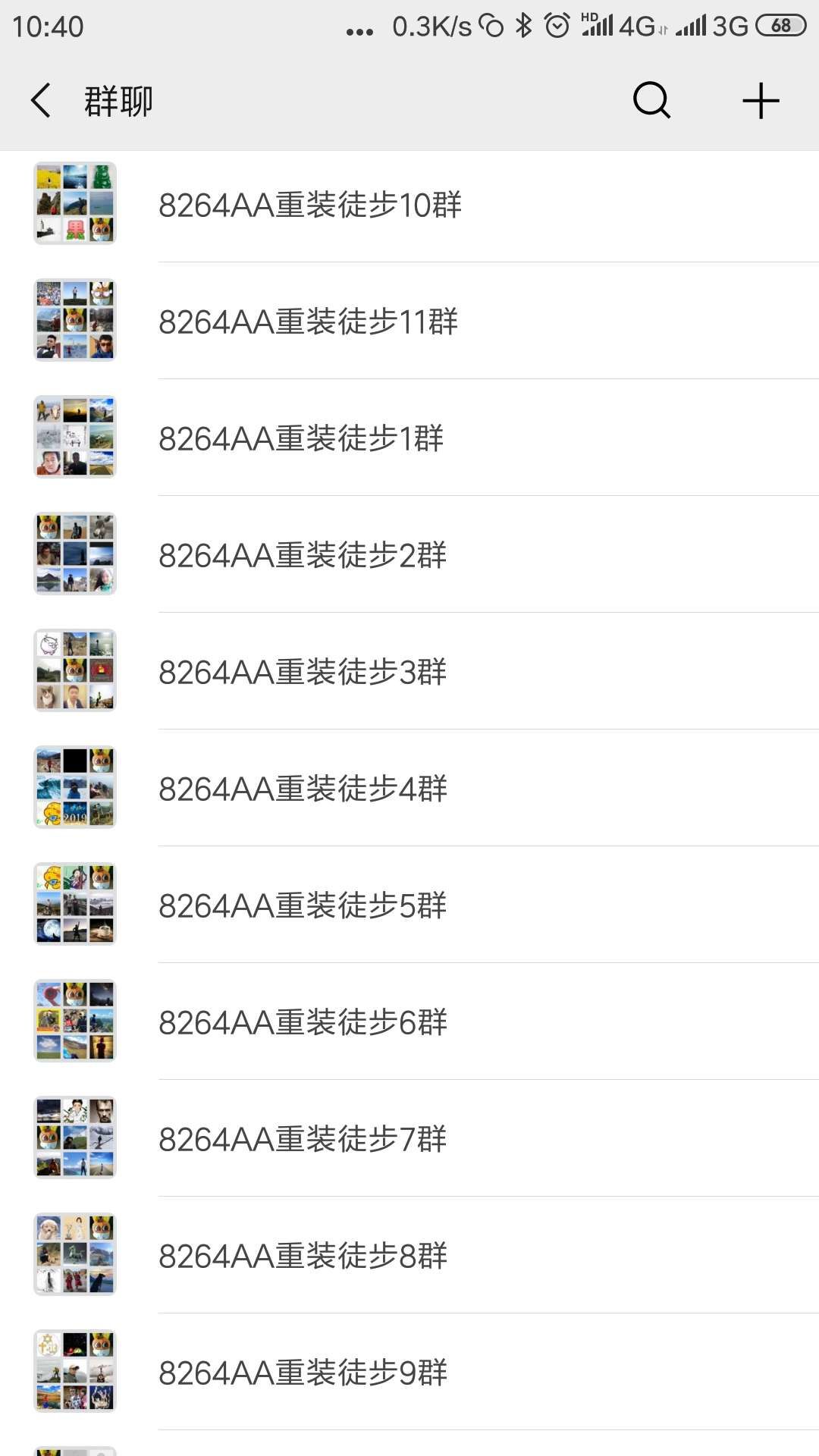
Task: Open search for group chats
Action: pyautogui.click(x=651, y=101)
